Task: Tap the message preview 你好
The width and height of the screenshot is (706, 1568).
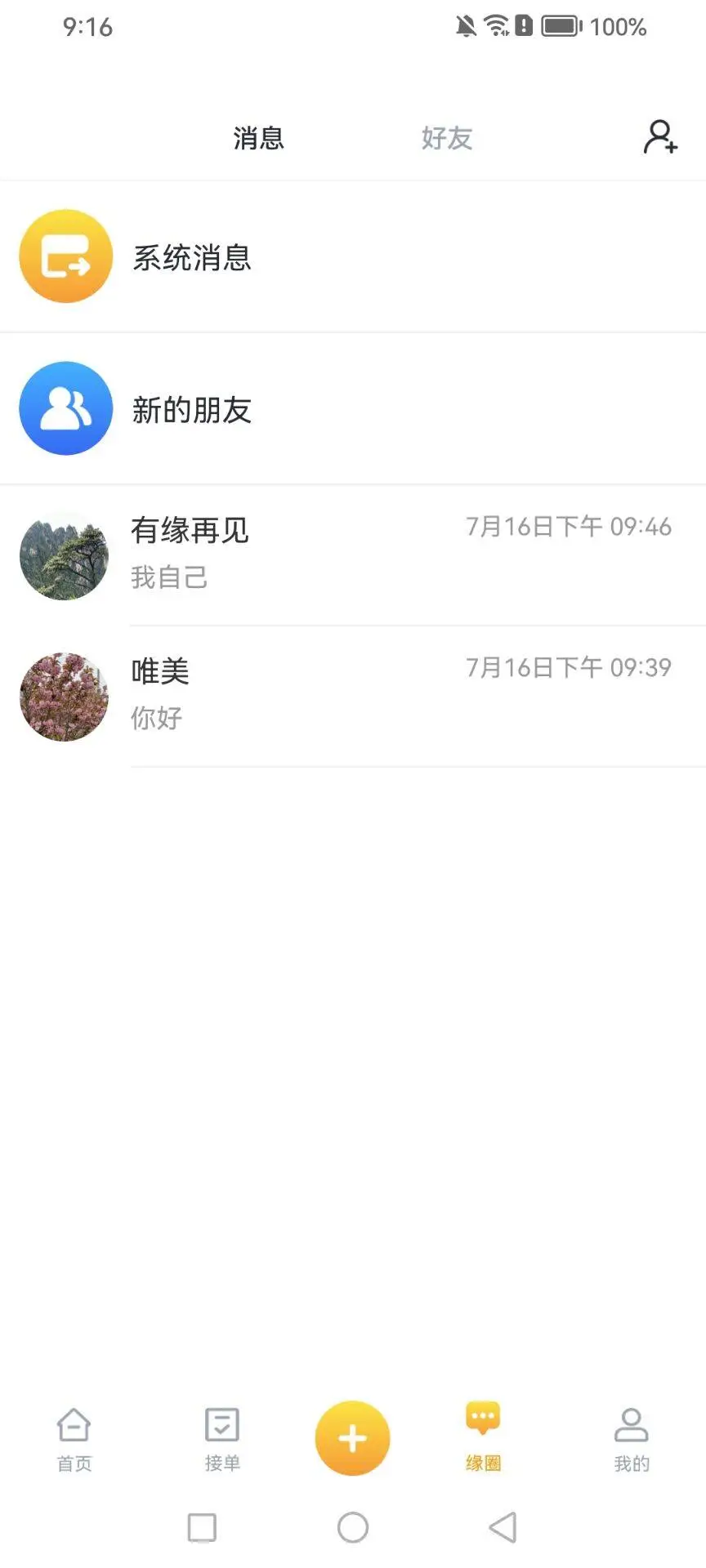Action: 157,719
